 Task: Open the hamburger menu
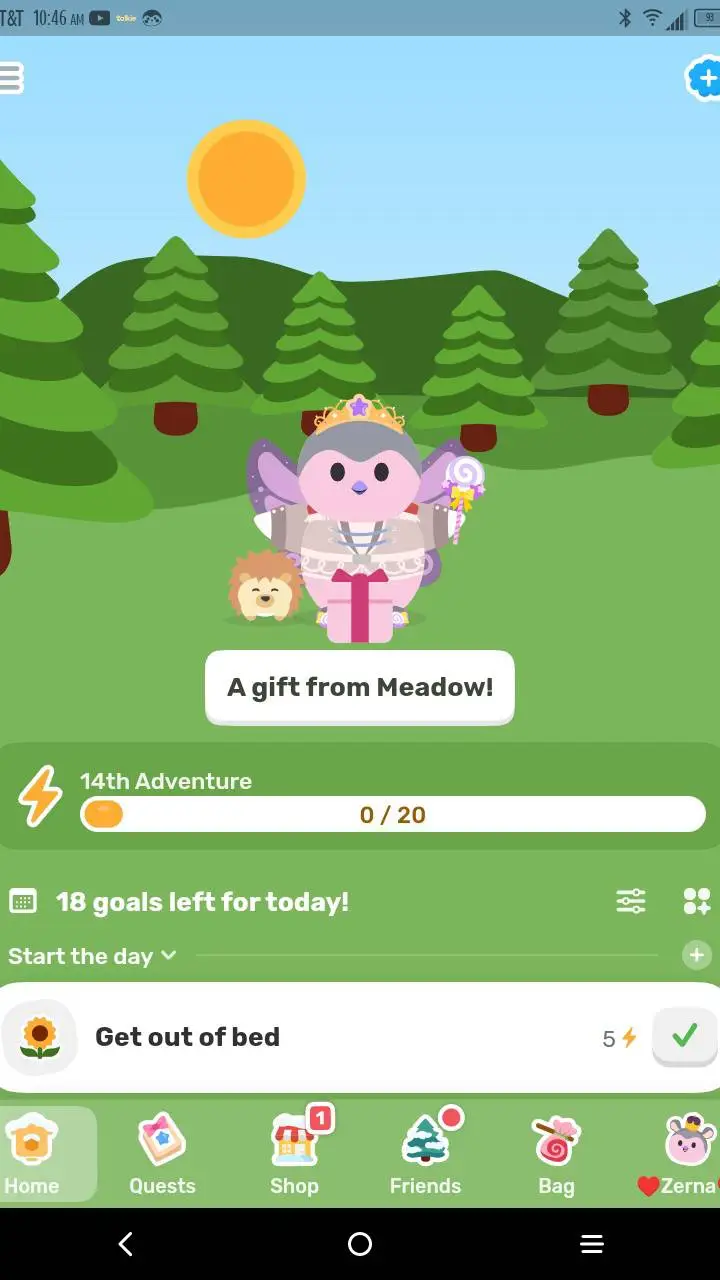click(x=11, y=78)
